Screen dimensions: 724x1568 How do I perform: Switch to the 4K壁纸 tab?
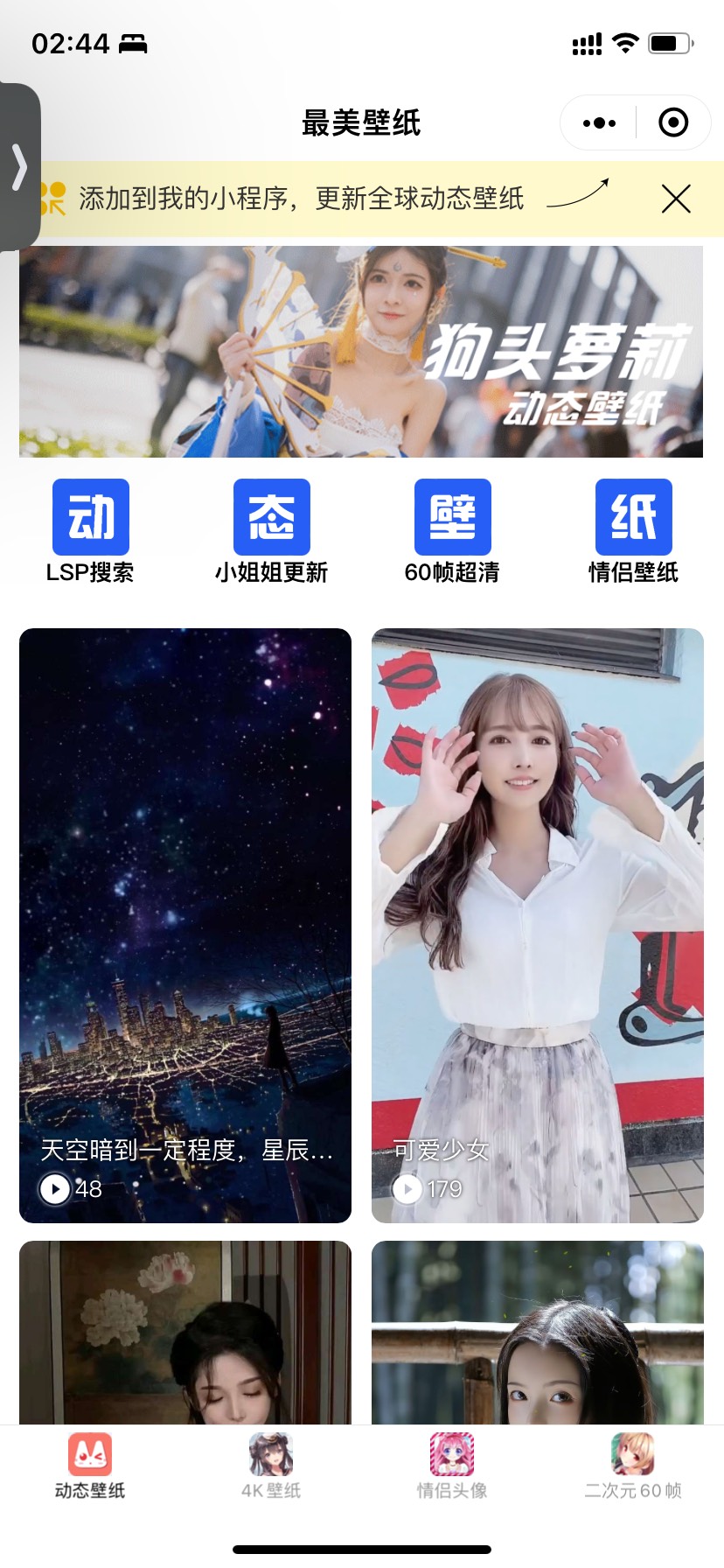point(271,1466)
